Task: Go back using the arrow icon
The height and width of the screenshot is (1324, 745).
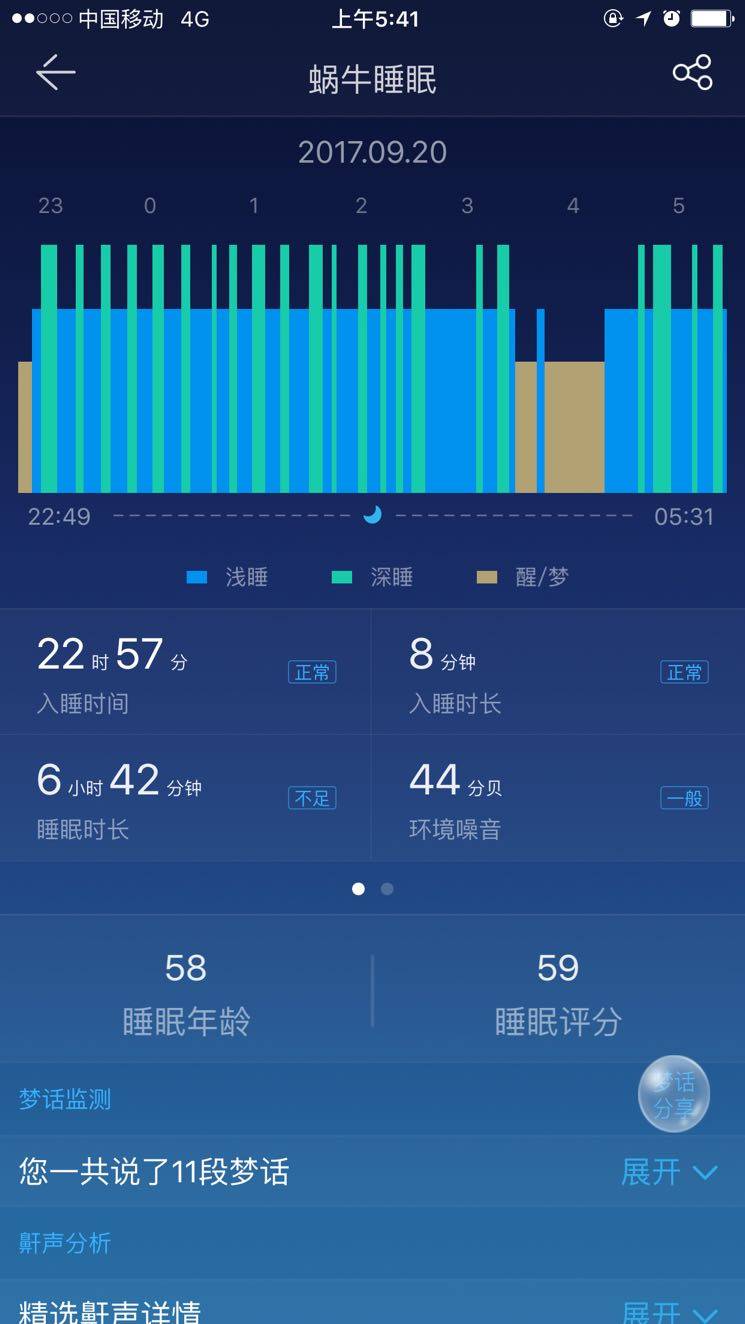Action: pyautogui.click(x=56, y=74)
